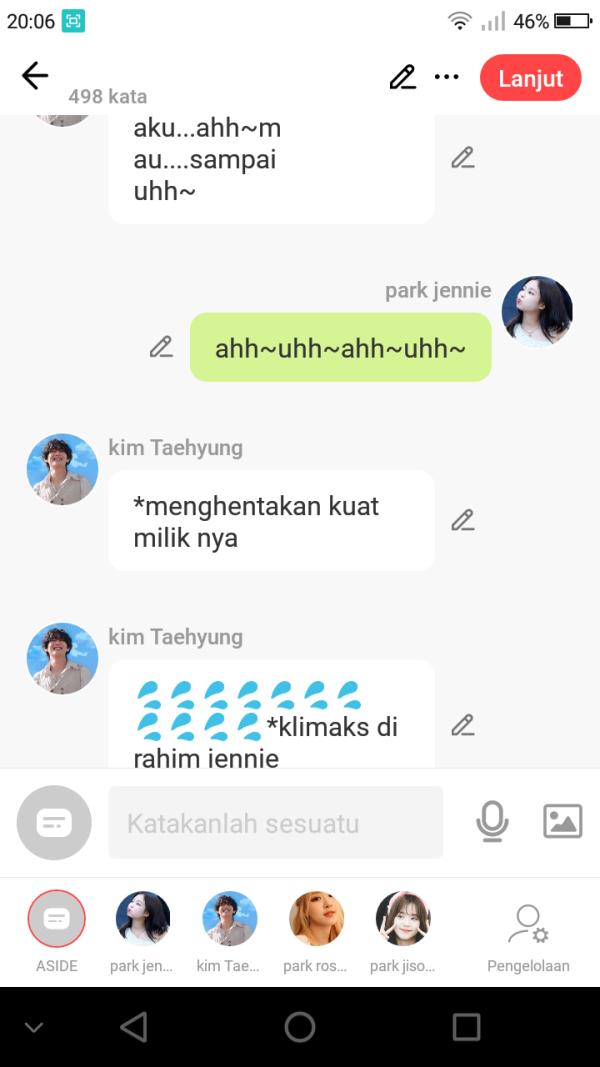Focus the "Katakanlah sesuatu" text field

tap(275, 823)
